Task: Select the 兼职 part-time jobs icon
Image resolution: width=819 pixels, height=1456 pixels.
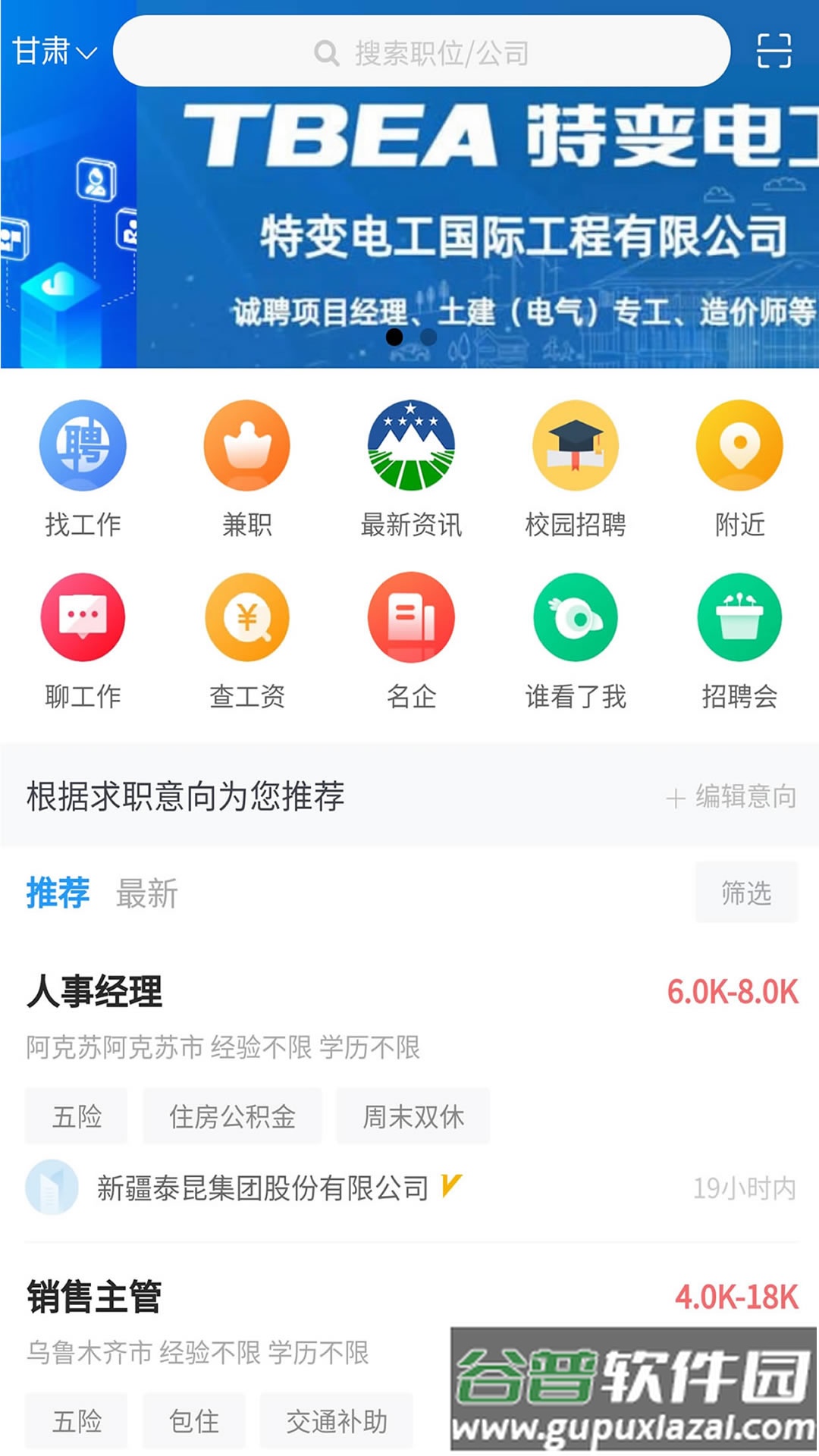Action: [x=246, y=466]
